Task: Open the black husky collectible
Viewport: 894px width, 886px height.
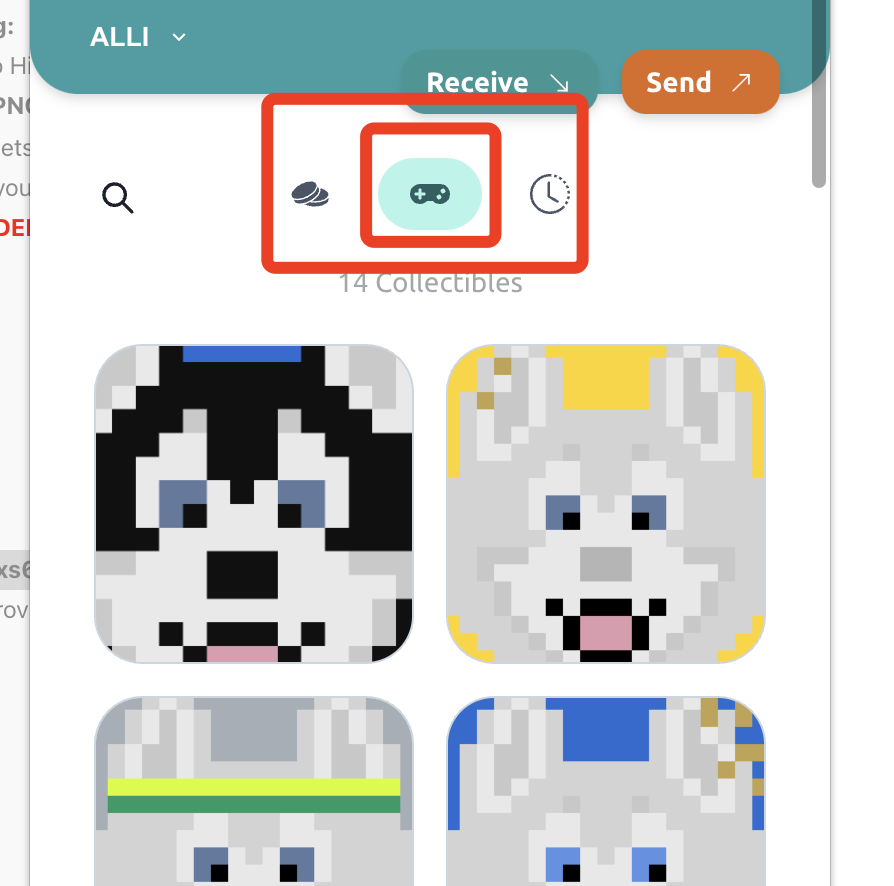Action: click(x=254, y=504)
